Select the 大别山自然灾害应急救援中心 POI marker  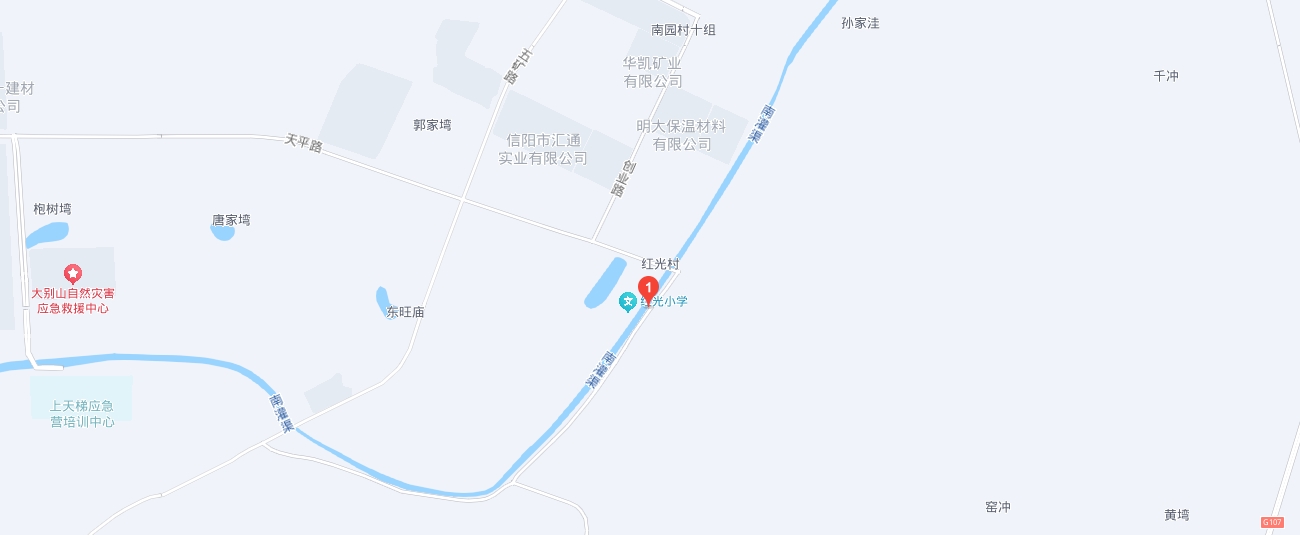click(72, 273)
